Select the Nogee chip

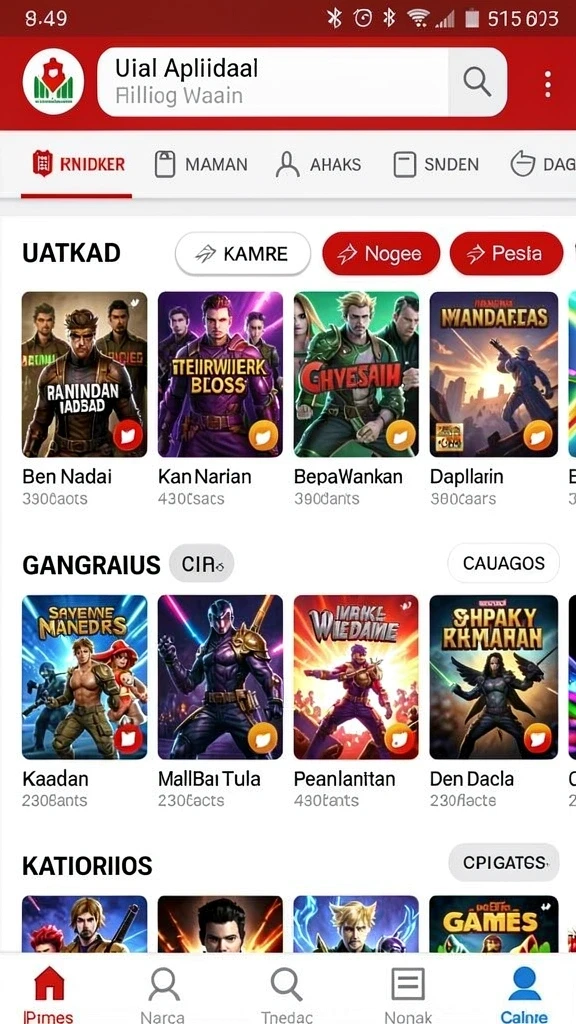pyautogui.click(x=381, y=253)
